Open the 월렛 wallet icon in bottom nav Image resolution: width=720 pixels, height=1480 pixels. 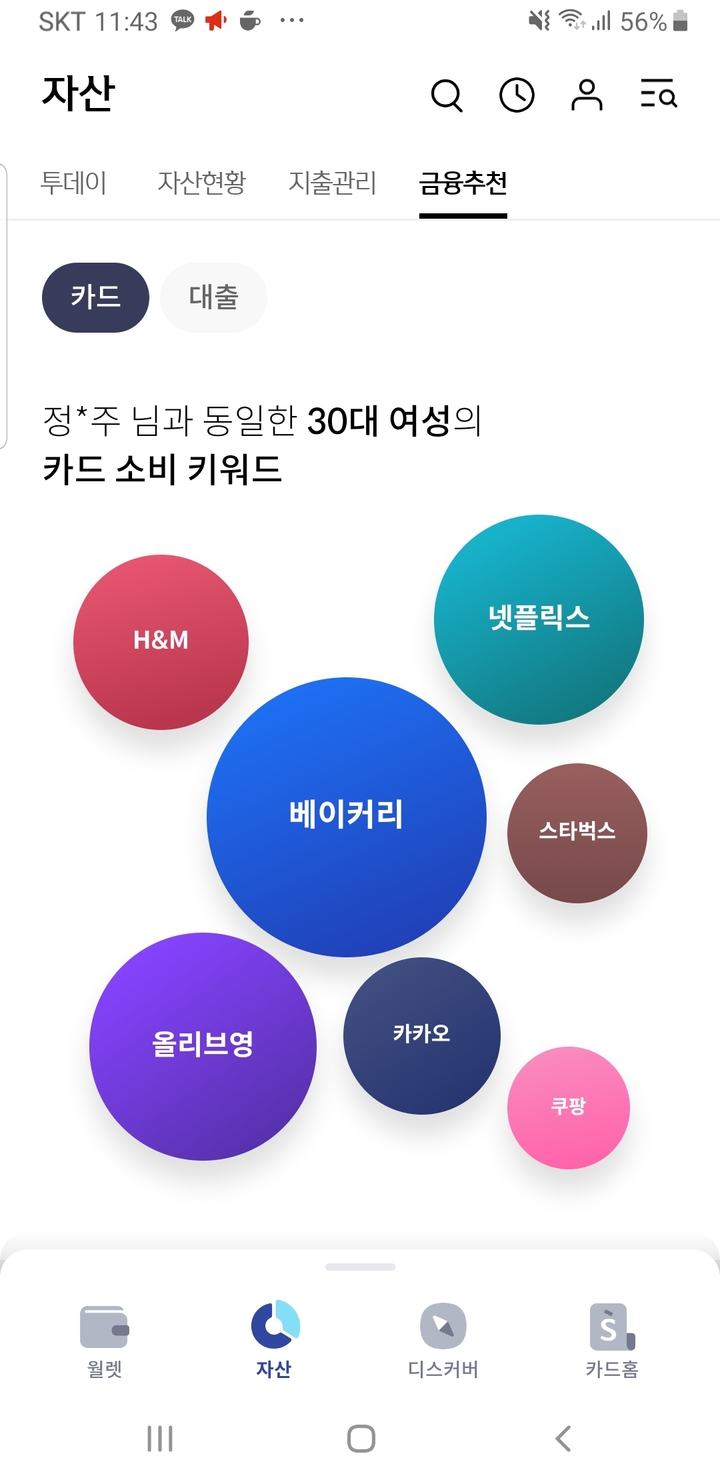click(x=104, y=1340)
